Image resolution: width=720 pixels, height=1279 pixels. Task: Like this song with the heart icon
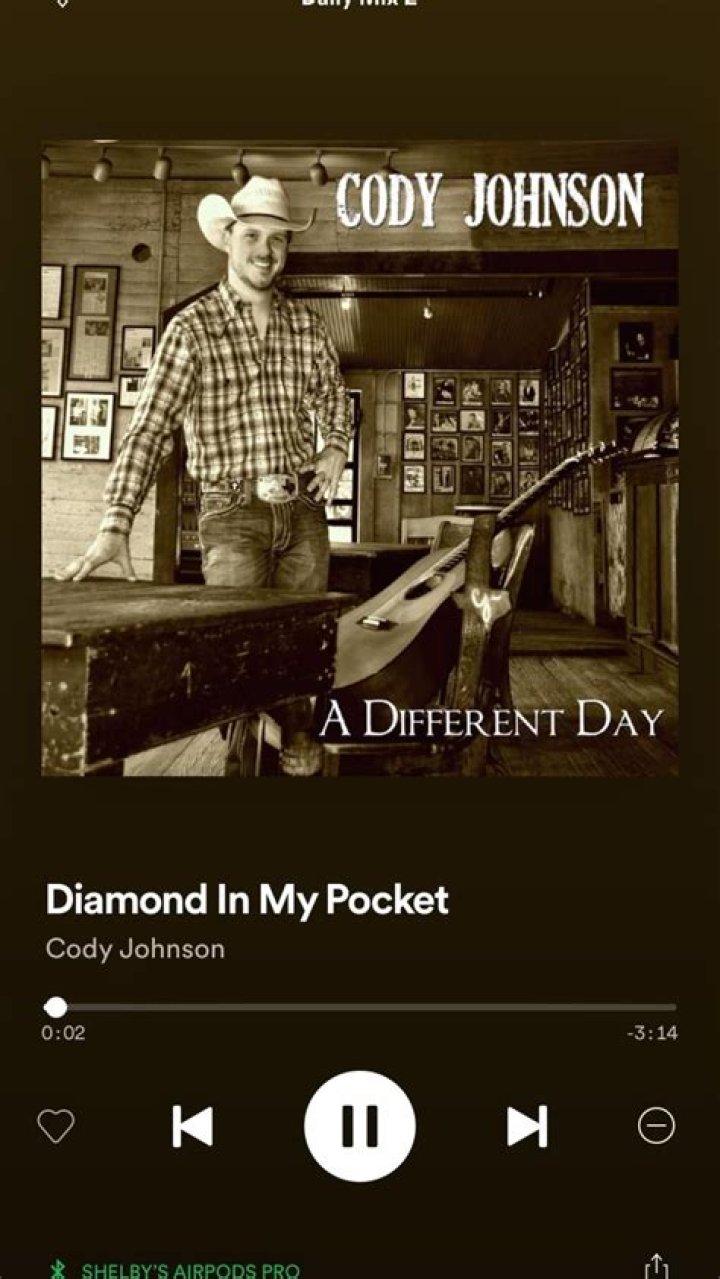click(x=56, y=1126)
